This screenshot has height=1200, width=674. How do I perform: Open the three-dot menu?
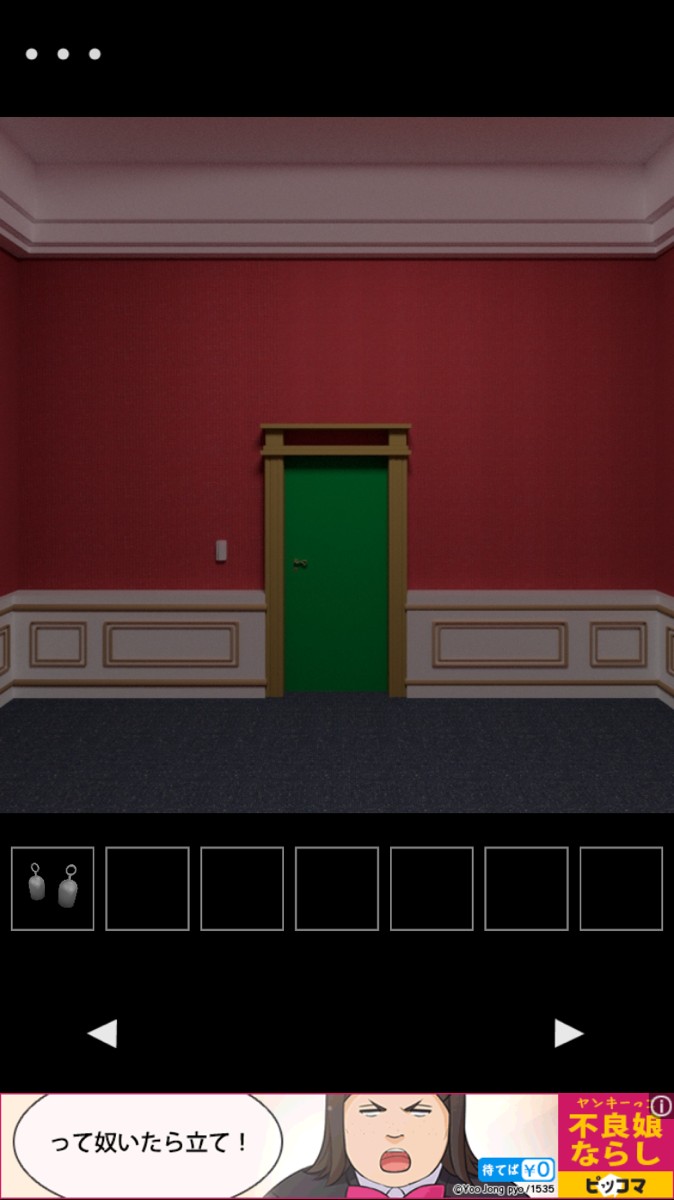(x=63, y=54)
